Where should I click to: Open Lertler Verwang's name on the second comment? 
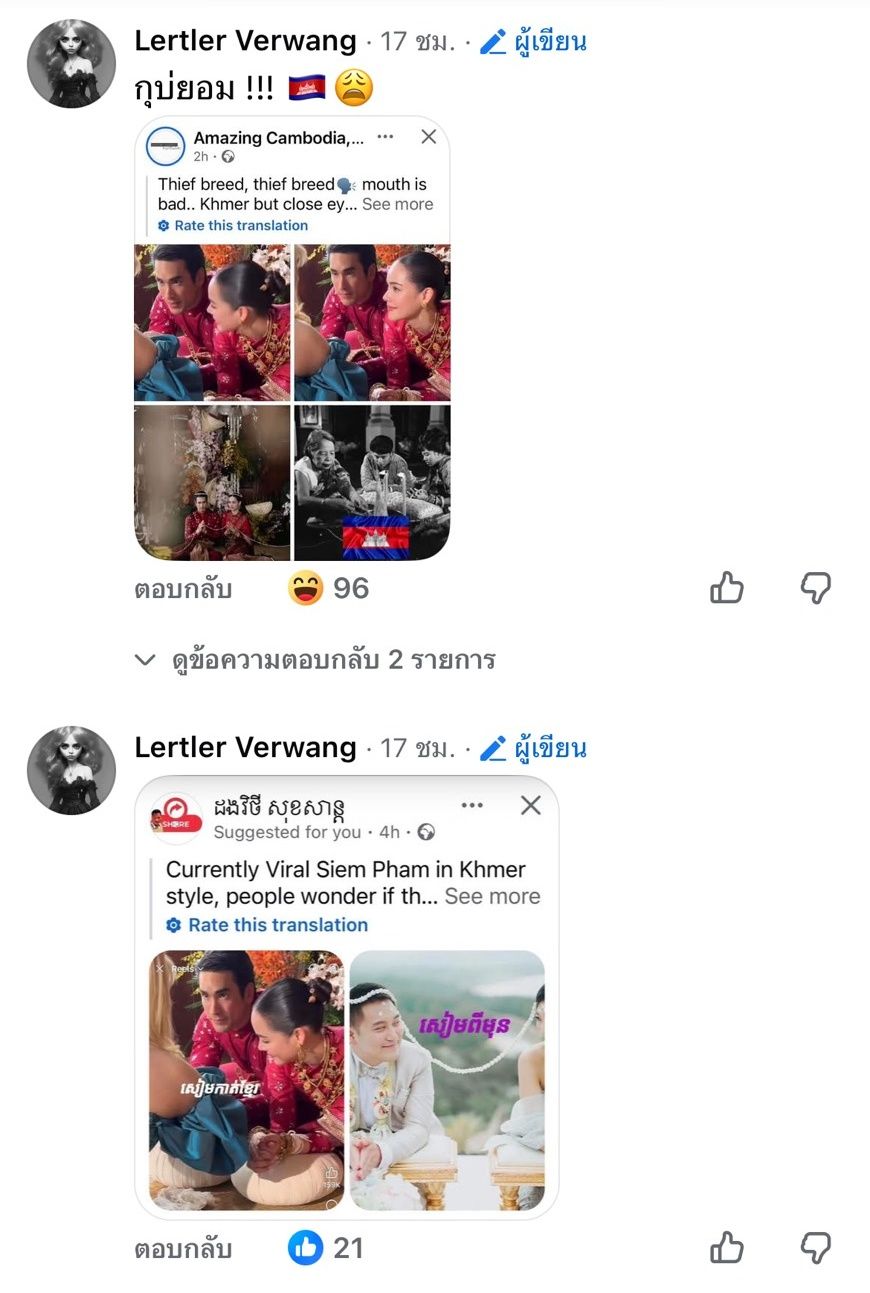coord(245,747)
